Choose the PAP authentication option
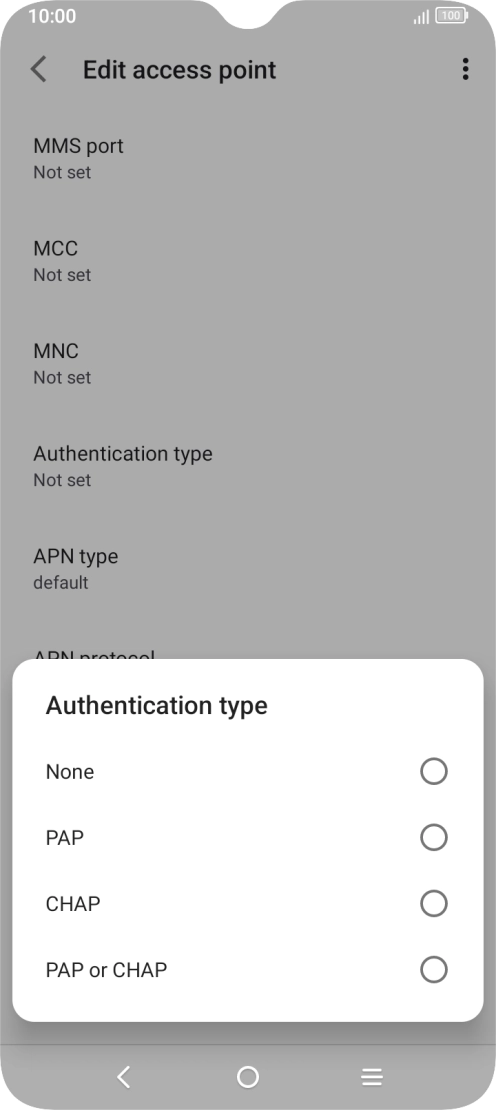496x1110 pixels. point(248,837)
